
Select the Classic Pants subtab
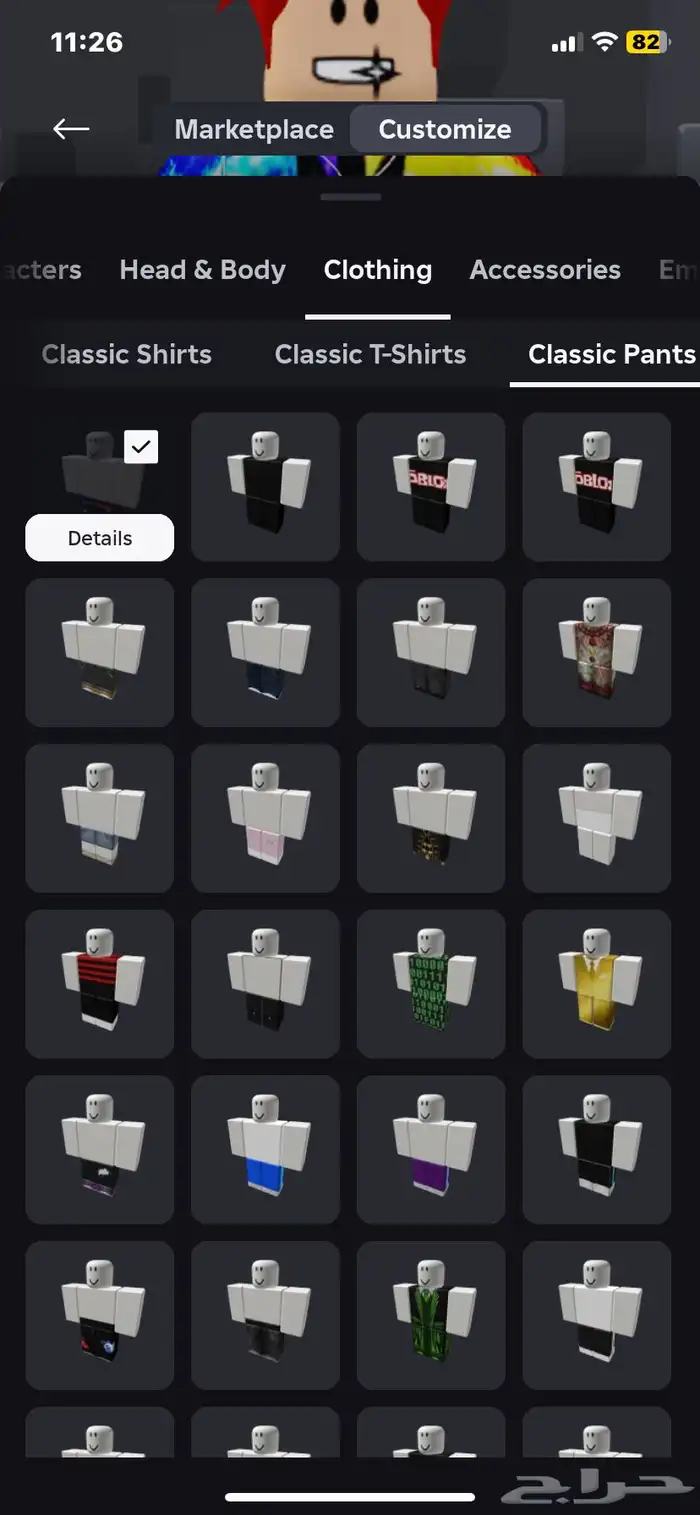click(x=611, y=354)
